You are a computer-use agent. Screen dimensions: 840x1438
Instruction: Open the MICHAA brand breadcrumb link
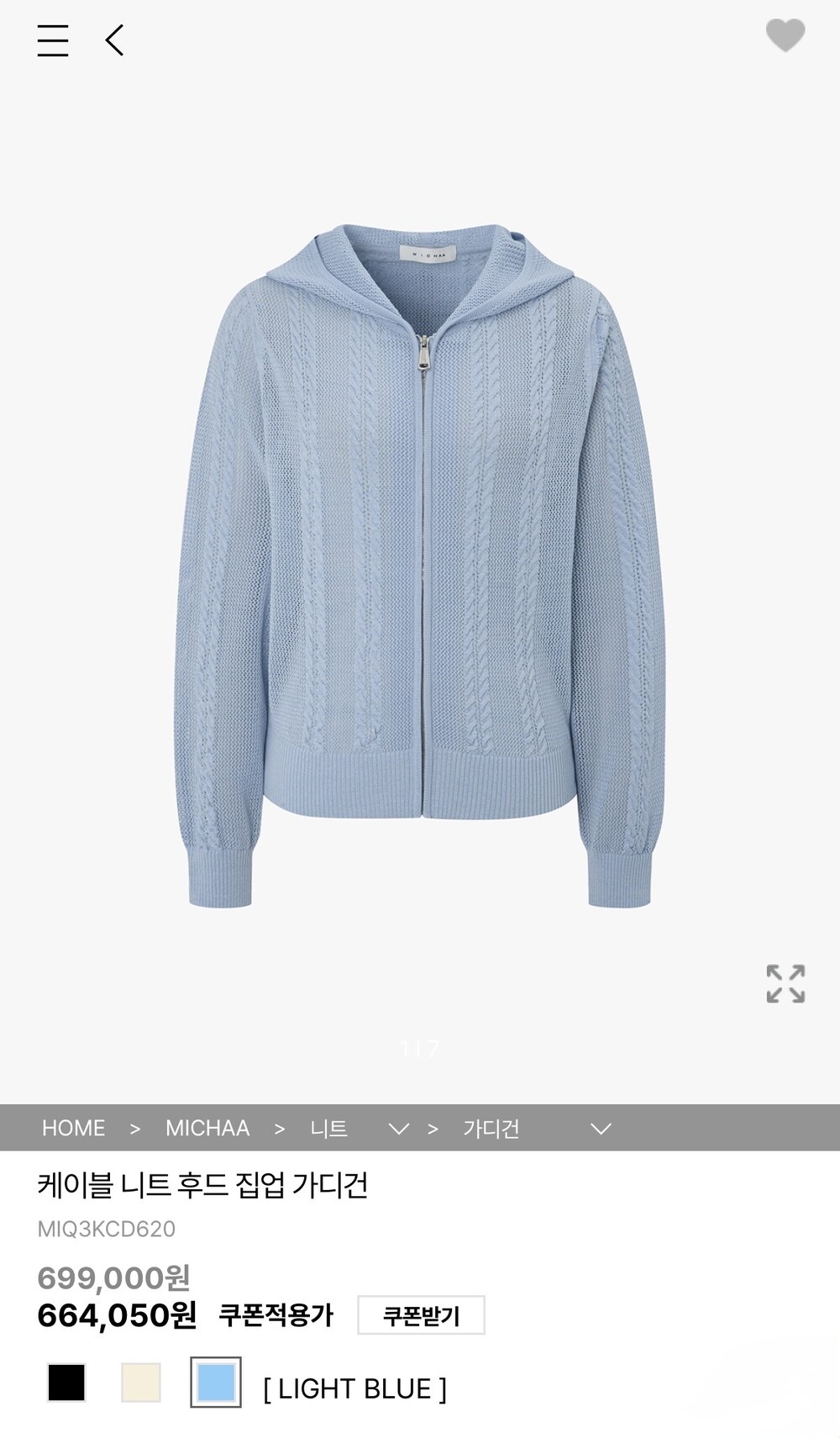[207, 1128]
